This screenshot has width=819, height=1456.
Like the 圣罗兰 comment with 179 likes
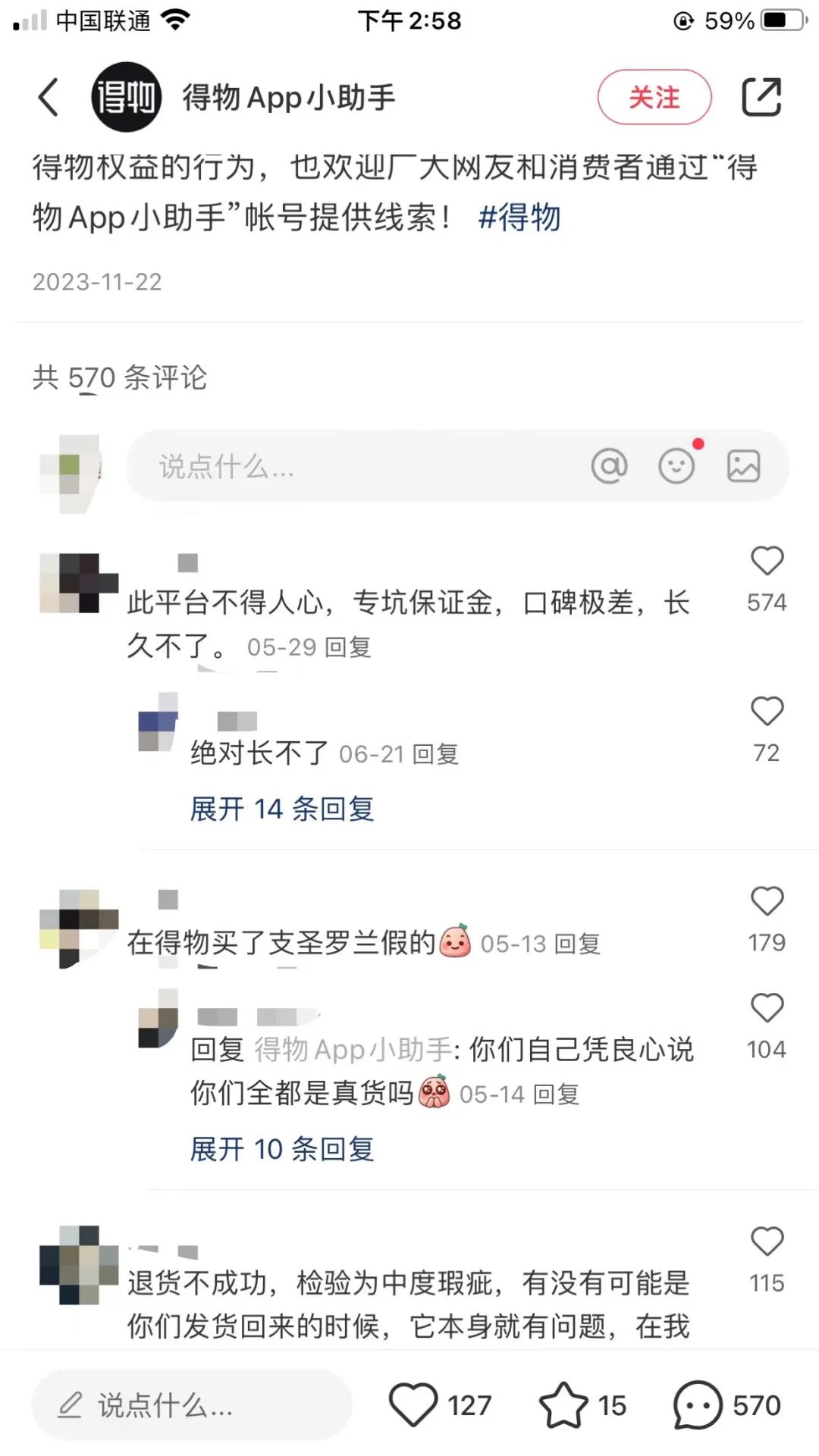[x=767, y=901]
